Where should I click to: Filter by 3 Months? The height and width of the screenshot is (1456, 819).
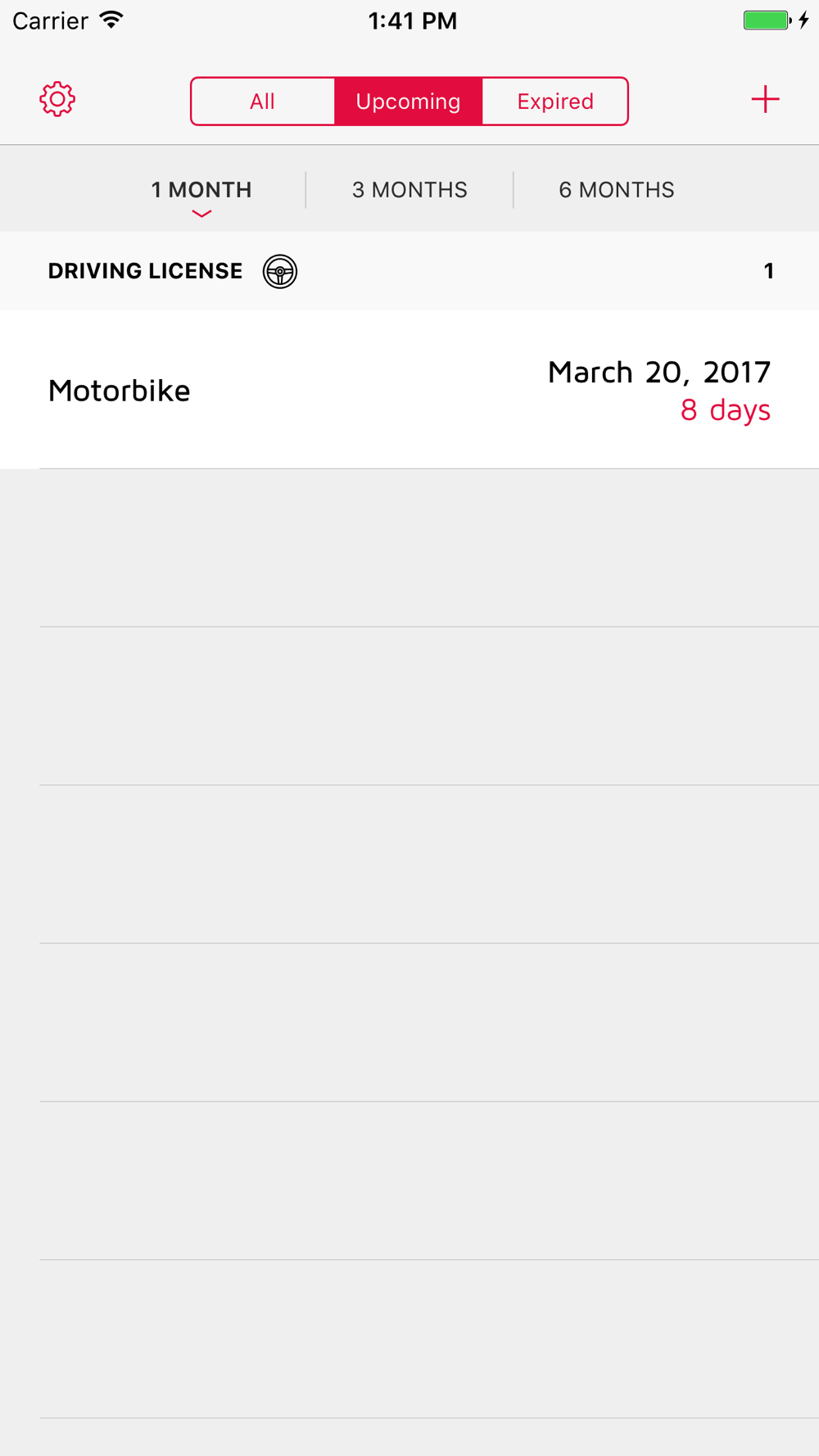tap(409, 190)
